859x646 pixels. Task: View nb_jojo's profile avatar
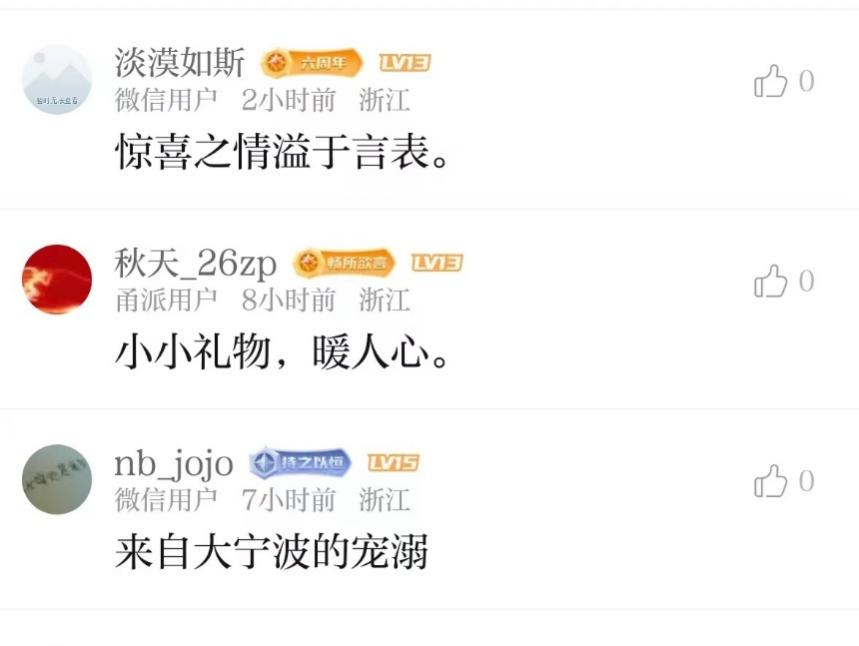tap(57, 480)
